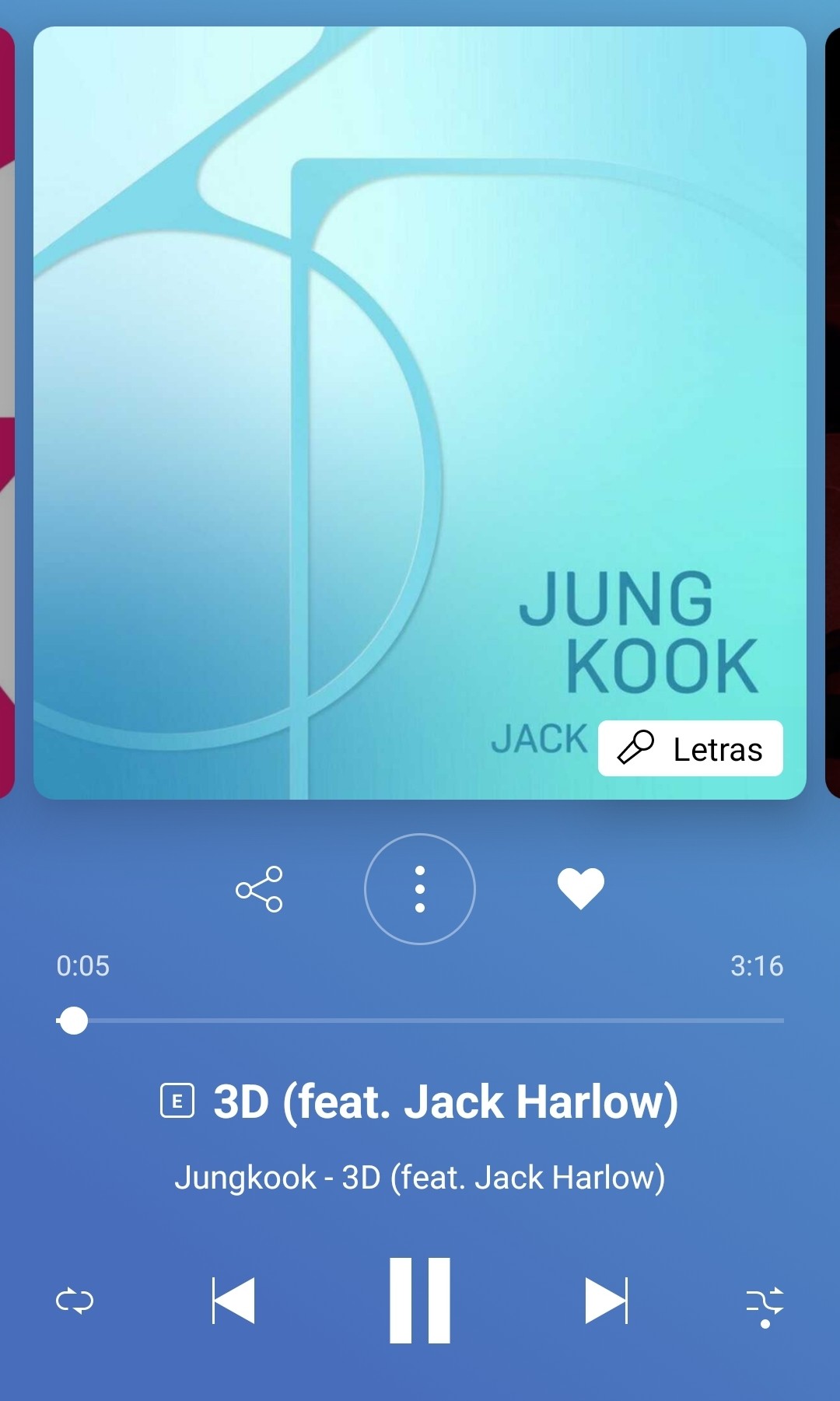Favorite the song with the heart icon
This screenshot has height=1401, width=840.
coord(581,889)
